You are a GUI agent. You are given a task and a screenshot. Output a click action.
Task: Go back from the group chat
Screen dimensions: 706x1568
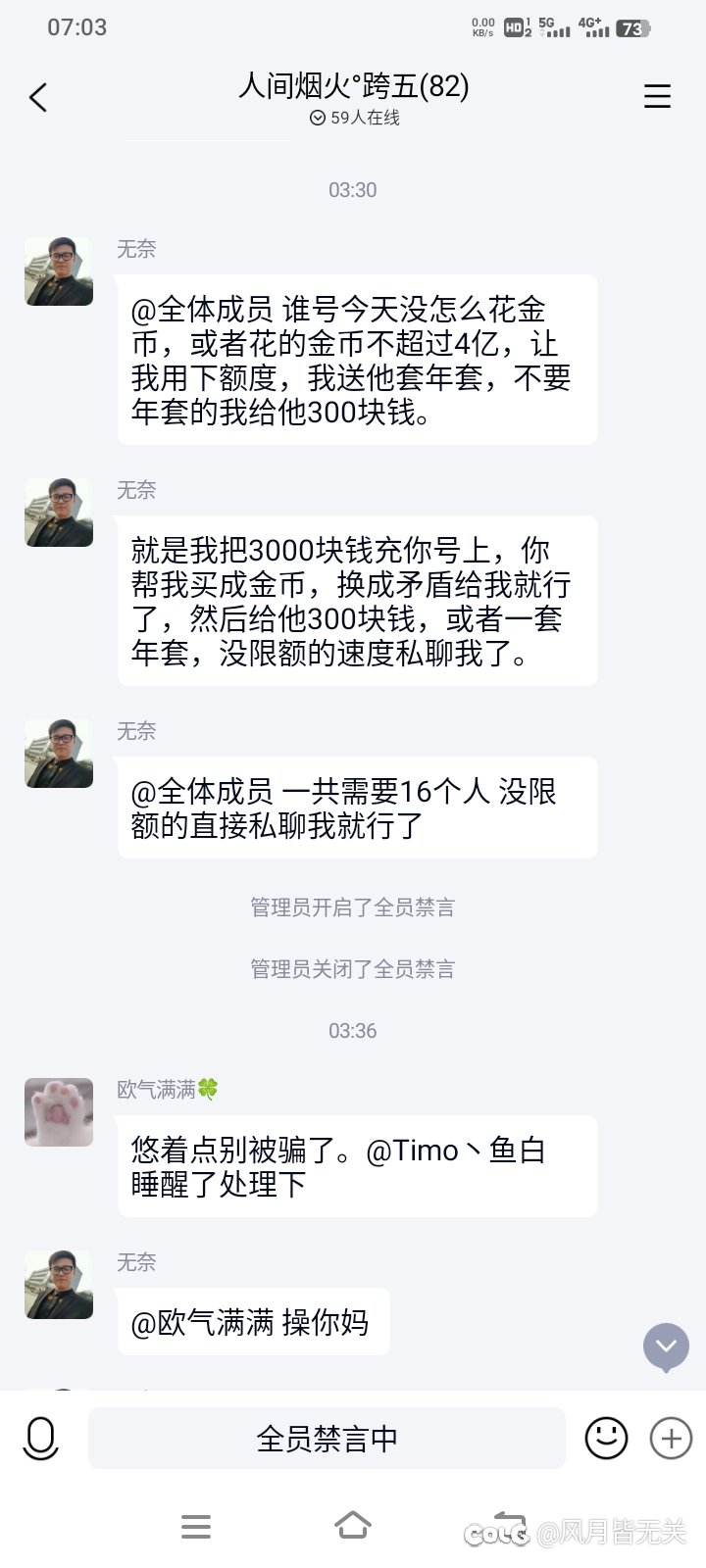pos(38,97)
